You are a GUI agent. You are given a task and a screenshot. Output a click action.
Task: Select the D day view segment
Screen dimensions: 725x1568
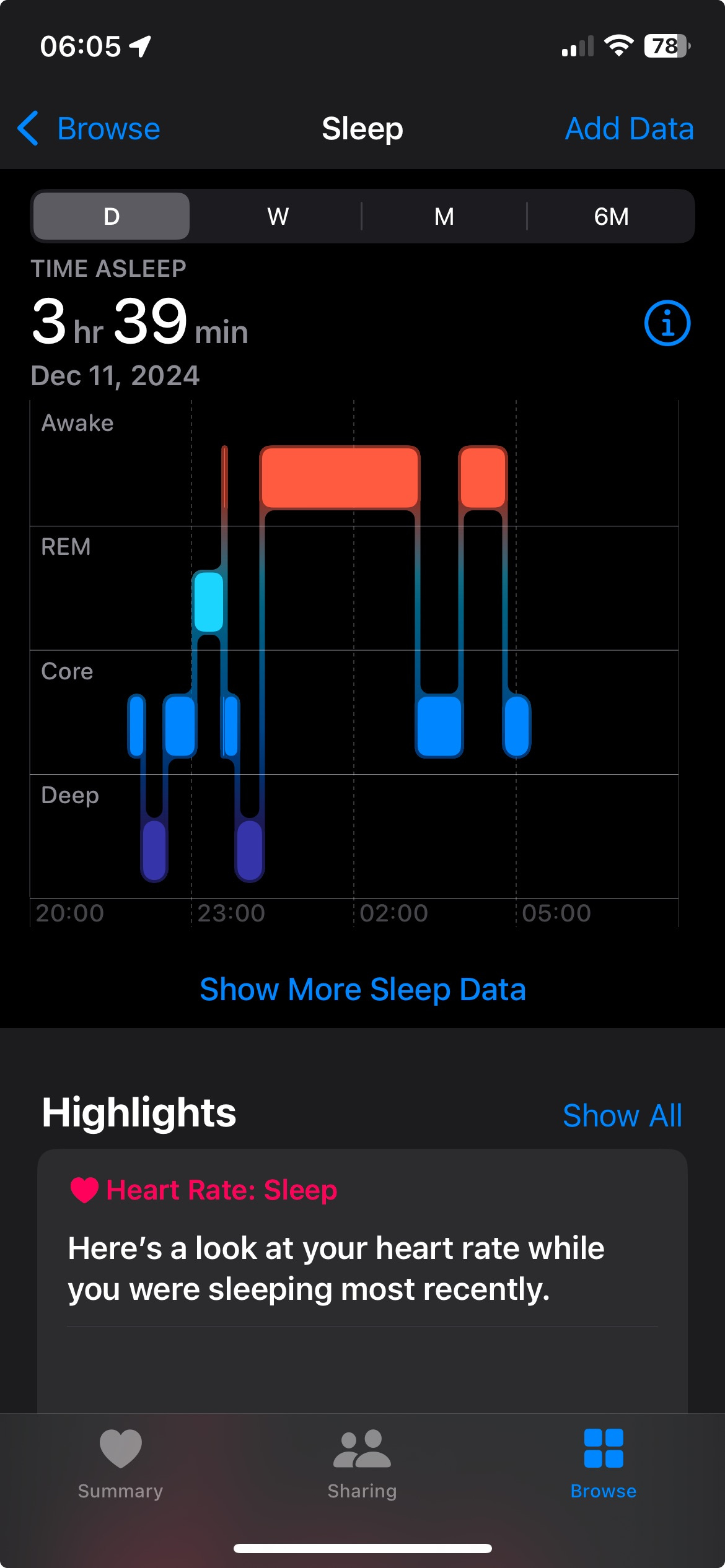coord(112,216)
